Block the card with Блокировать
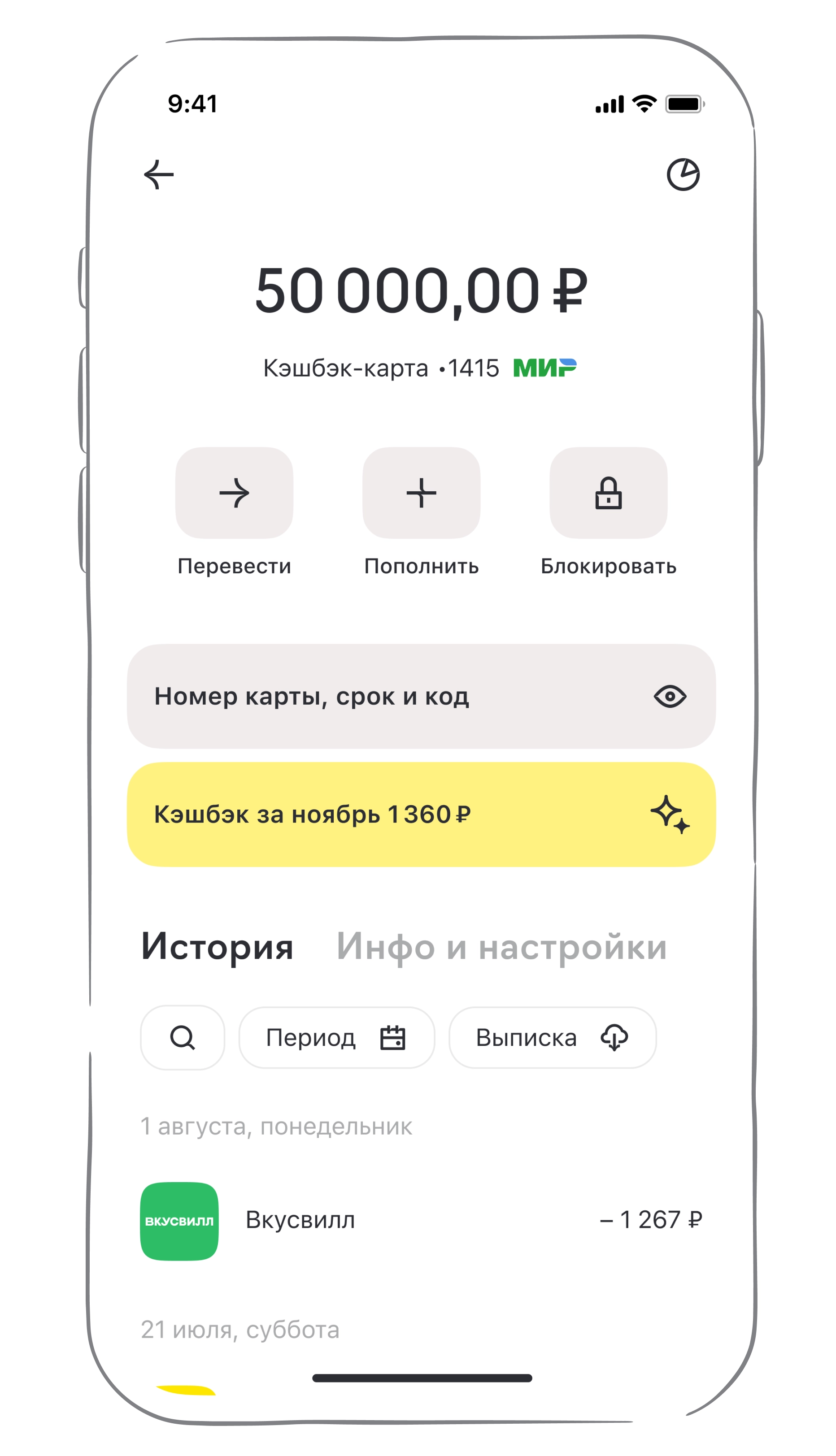The width and height of the screenshot is (836, 1456). (608, 493)
